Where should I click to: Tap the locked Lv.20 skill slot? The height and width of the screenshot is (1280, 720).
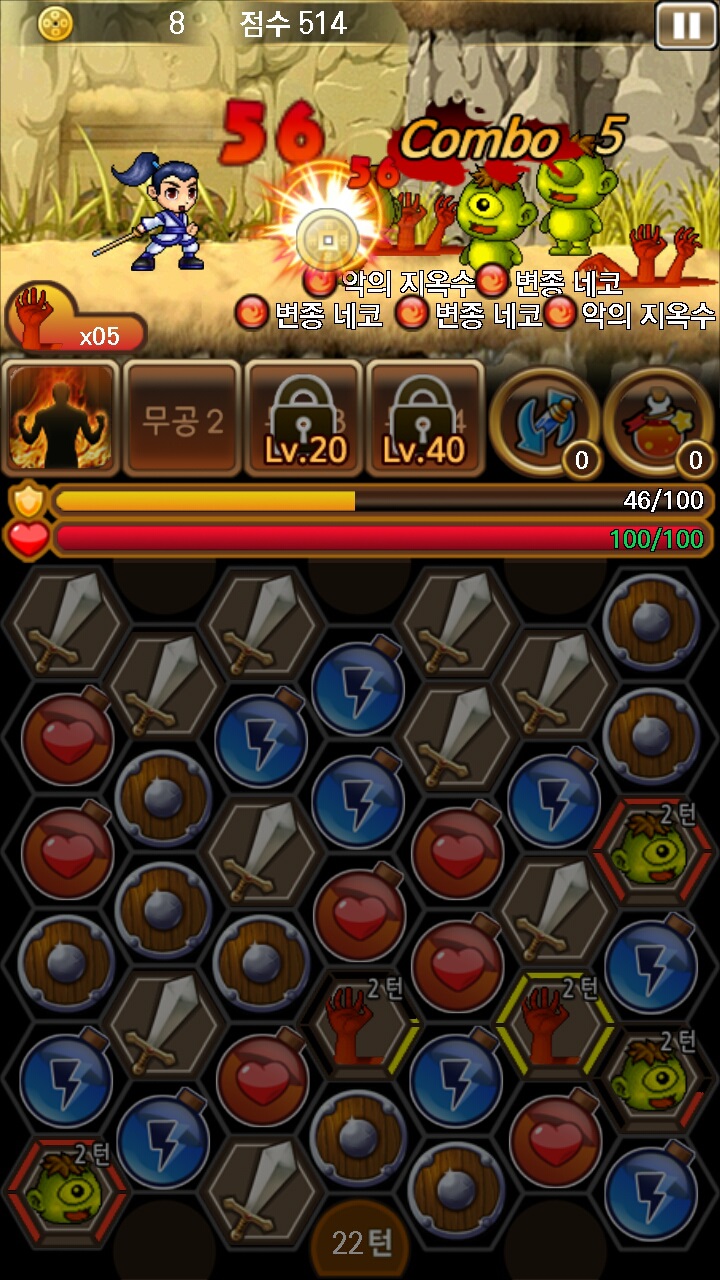tap(304, 420)
